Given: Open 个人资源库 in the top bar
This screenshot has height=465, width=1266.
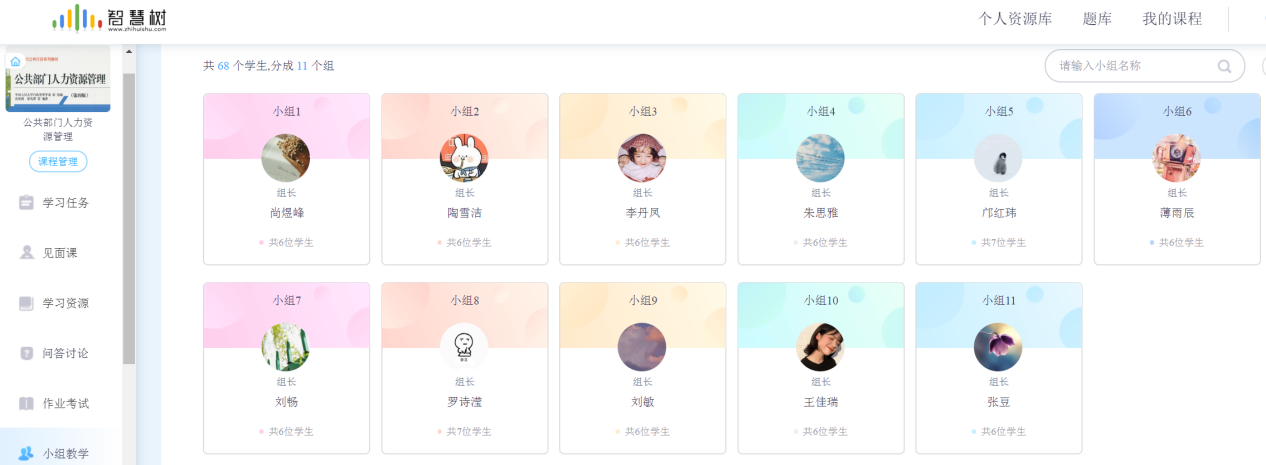Looking at the screenshot, I should (1015, 19).
